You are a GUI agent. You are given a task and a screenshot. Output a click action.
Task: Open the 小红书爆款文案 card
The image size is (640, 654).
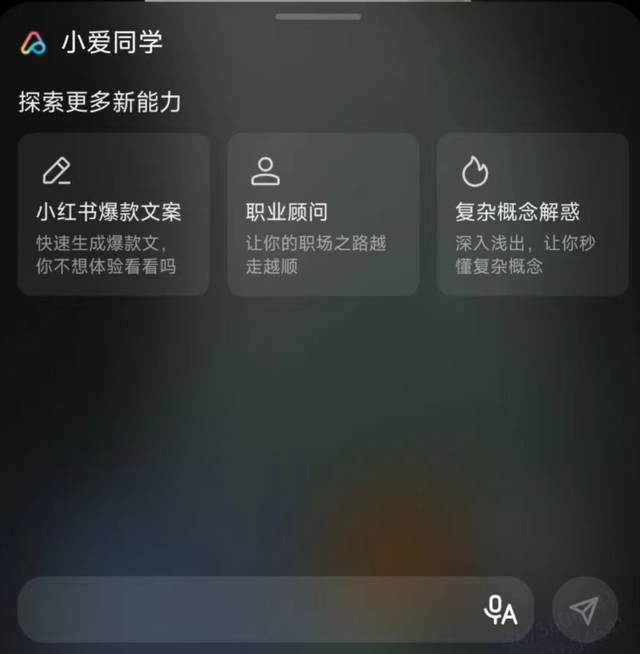(113, 215)
